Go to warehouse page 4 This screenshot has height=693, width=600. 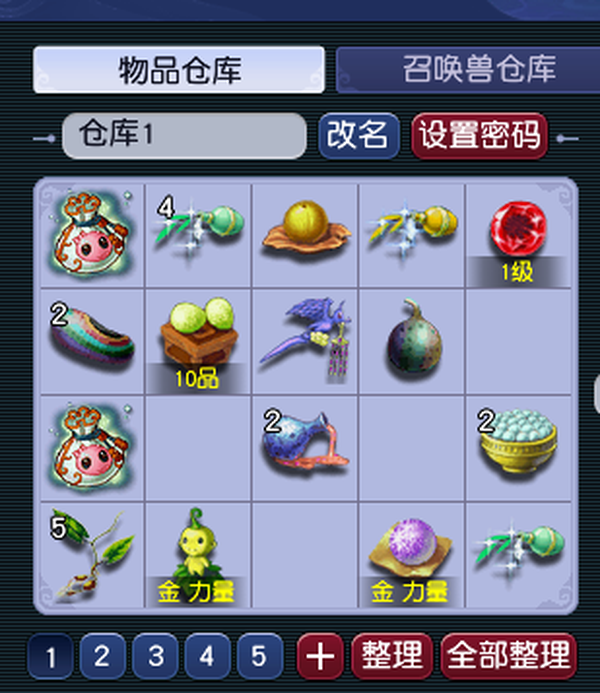click(207, 655)
